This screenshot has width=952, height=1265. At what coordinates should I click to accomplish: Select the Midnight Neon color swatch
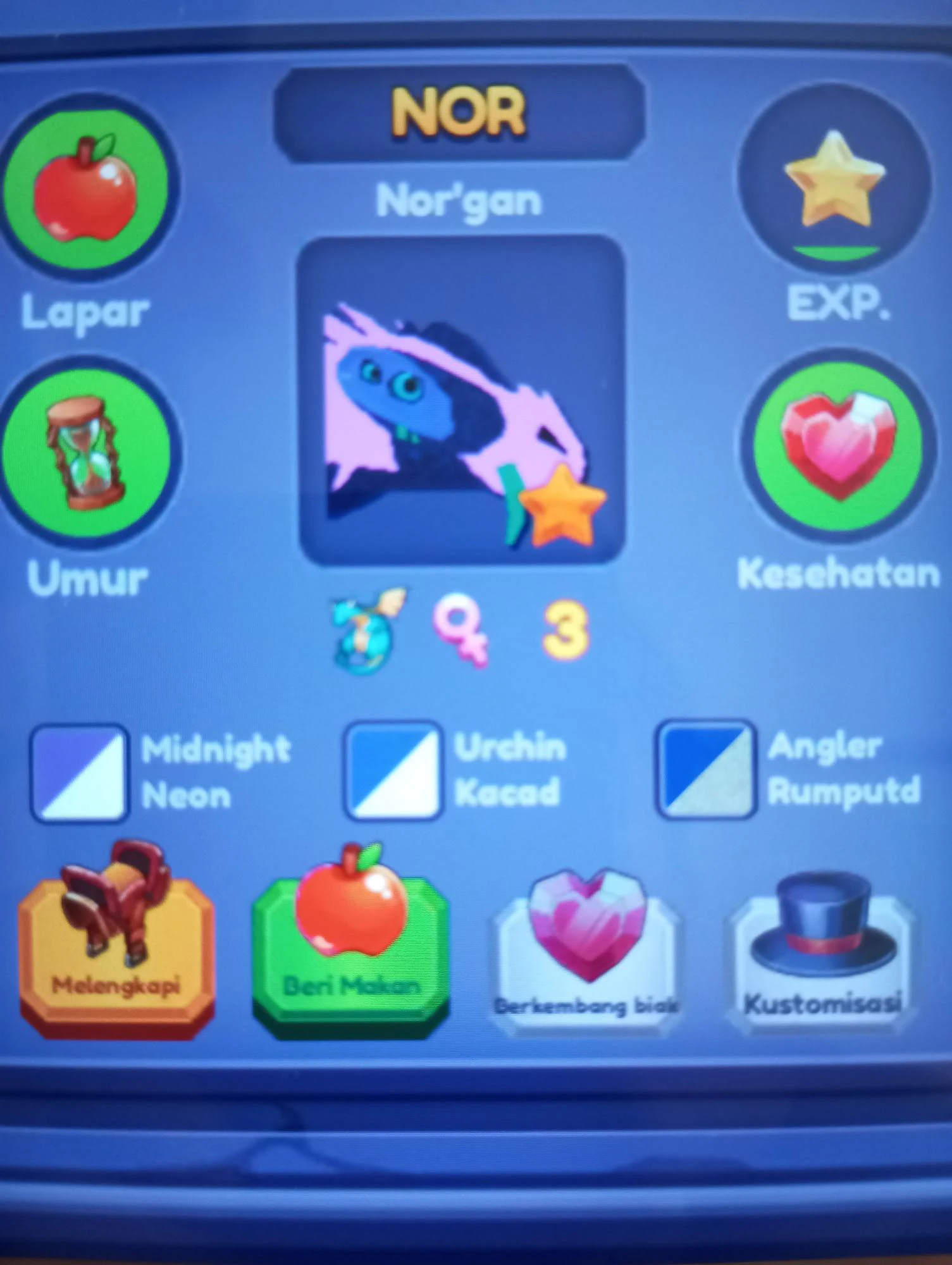[x=79, y=773]
